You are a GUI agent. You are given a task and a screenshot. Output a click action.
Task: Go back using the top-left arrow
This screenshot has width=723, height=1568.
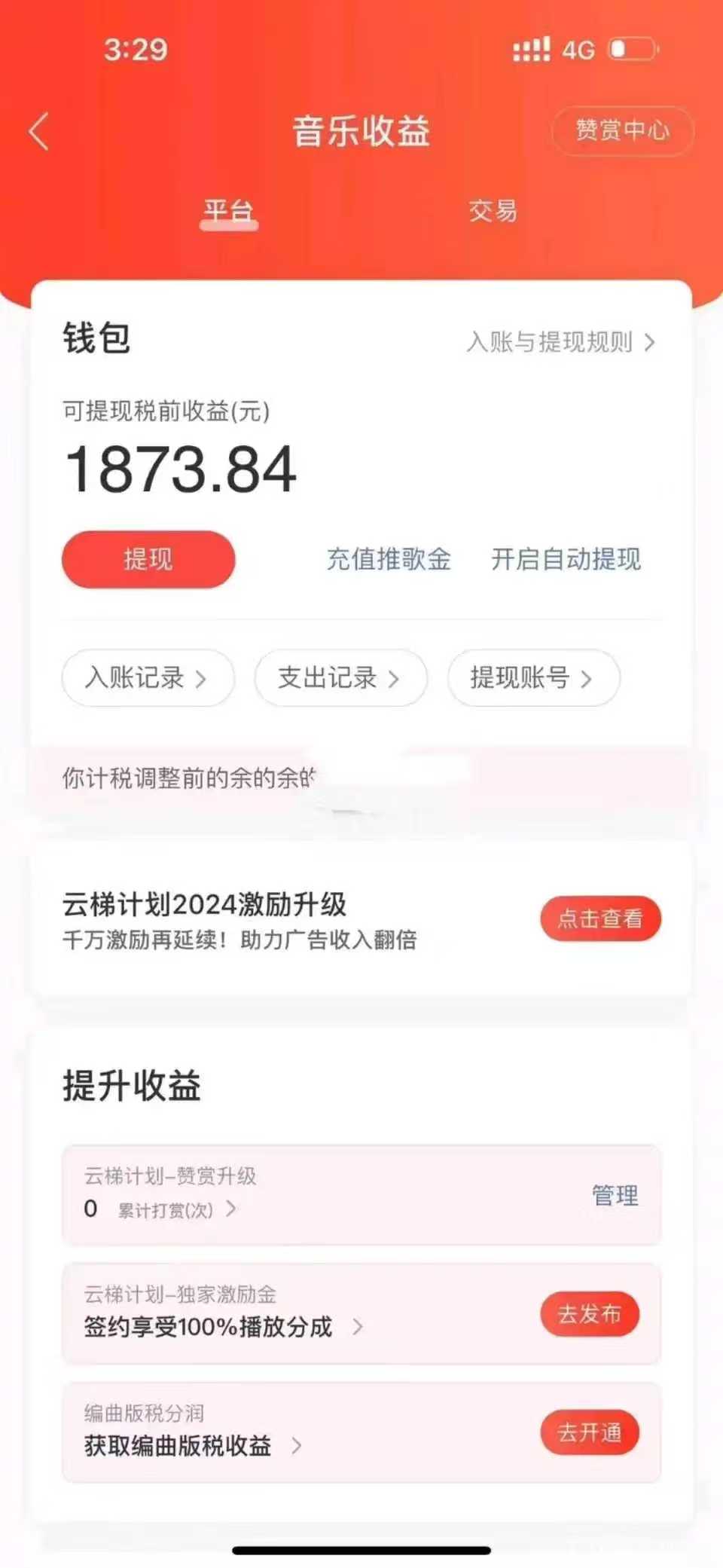coord(40,132)
